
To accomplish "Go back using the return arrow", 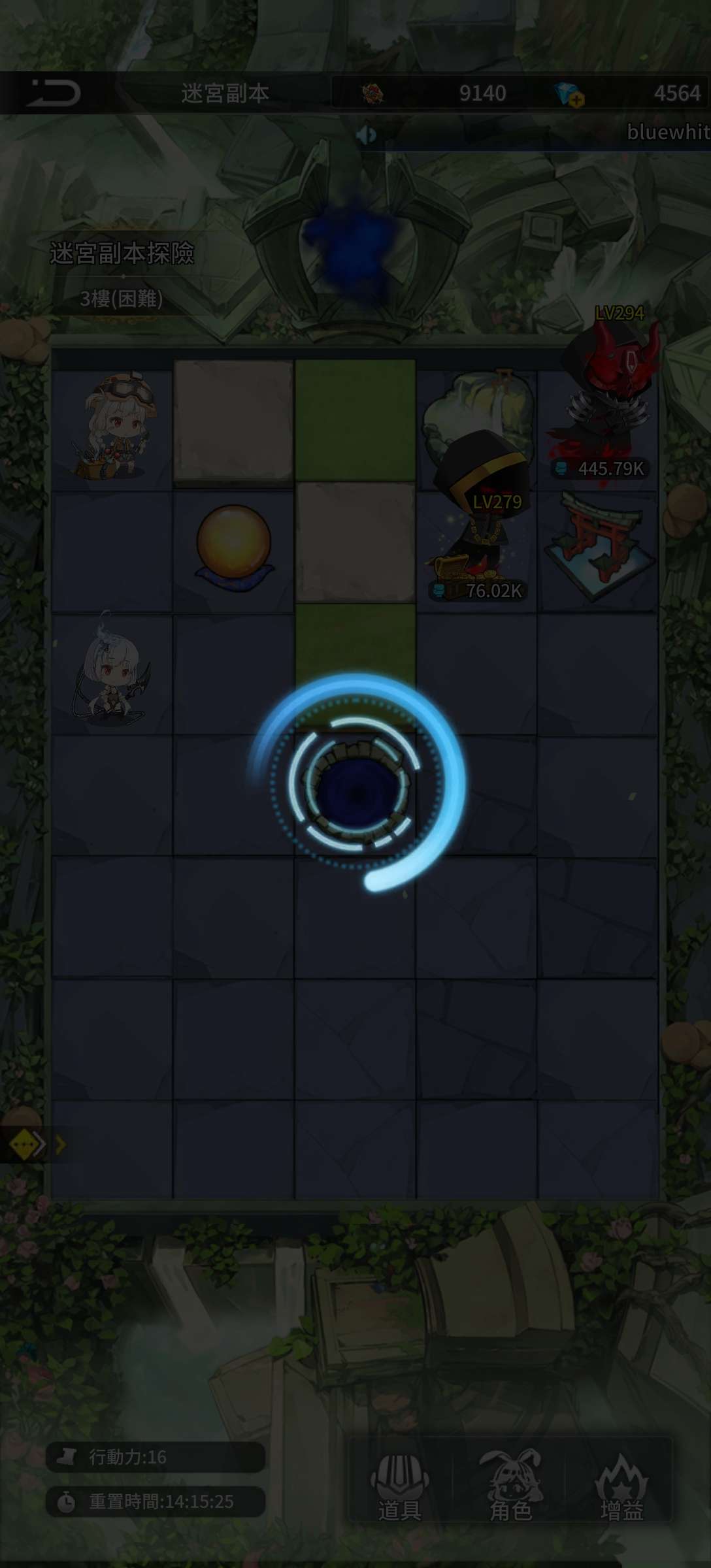I will pyautogui.click(x=54, y=93).
